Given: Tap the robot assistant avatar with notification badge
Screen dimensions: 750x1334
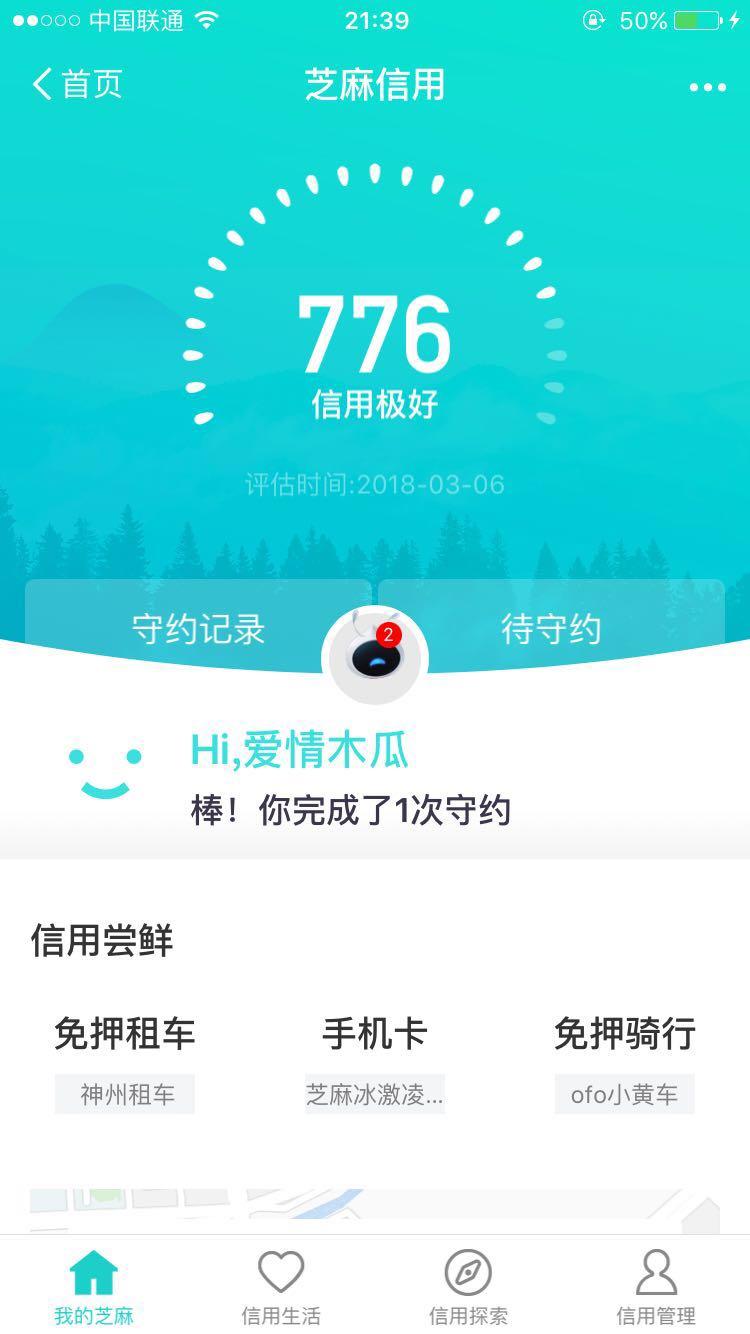Looking at the screenshot, I should (x=375, y=655).
